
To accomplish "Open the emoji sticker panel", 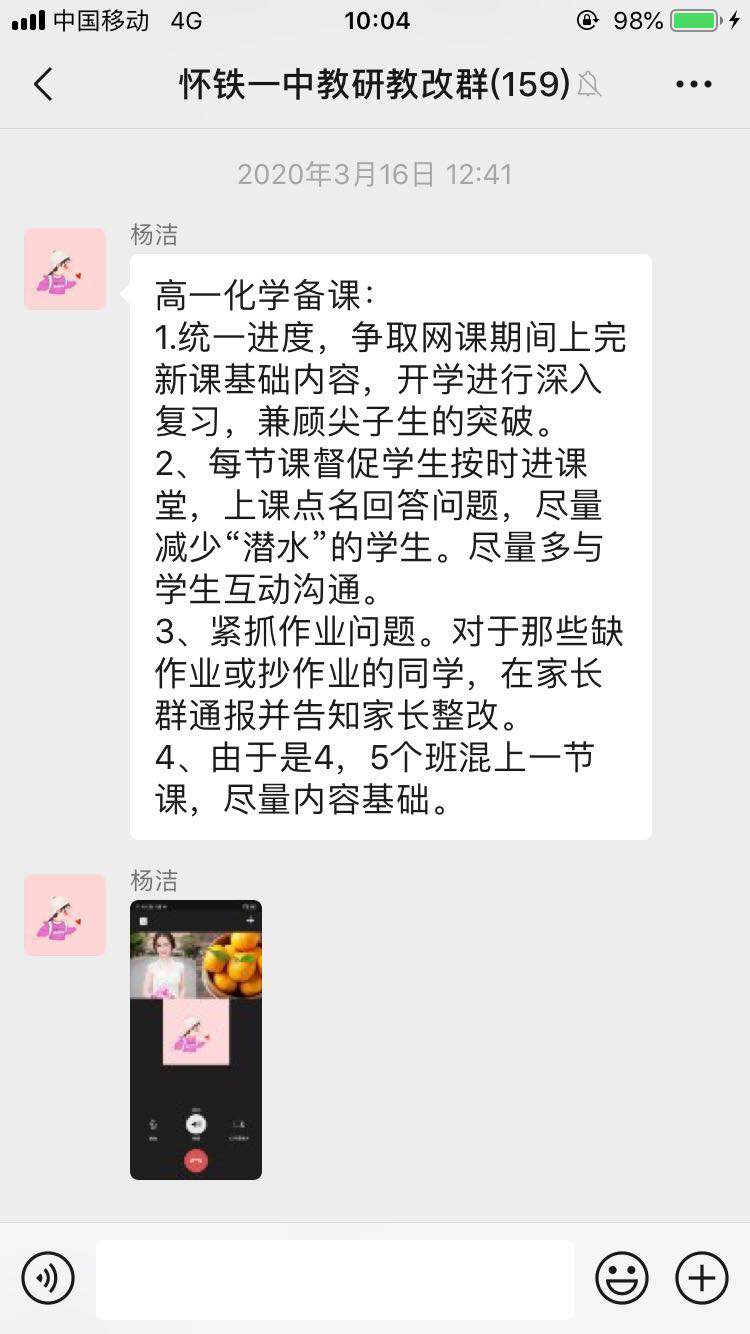I will point(622,1278).
